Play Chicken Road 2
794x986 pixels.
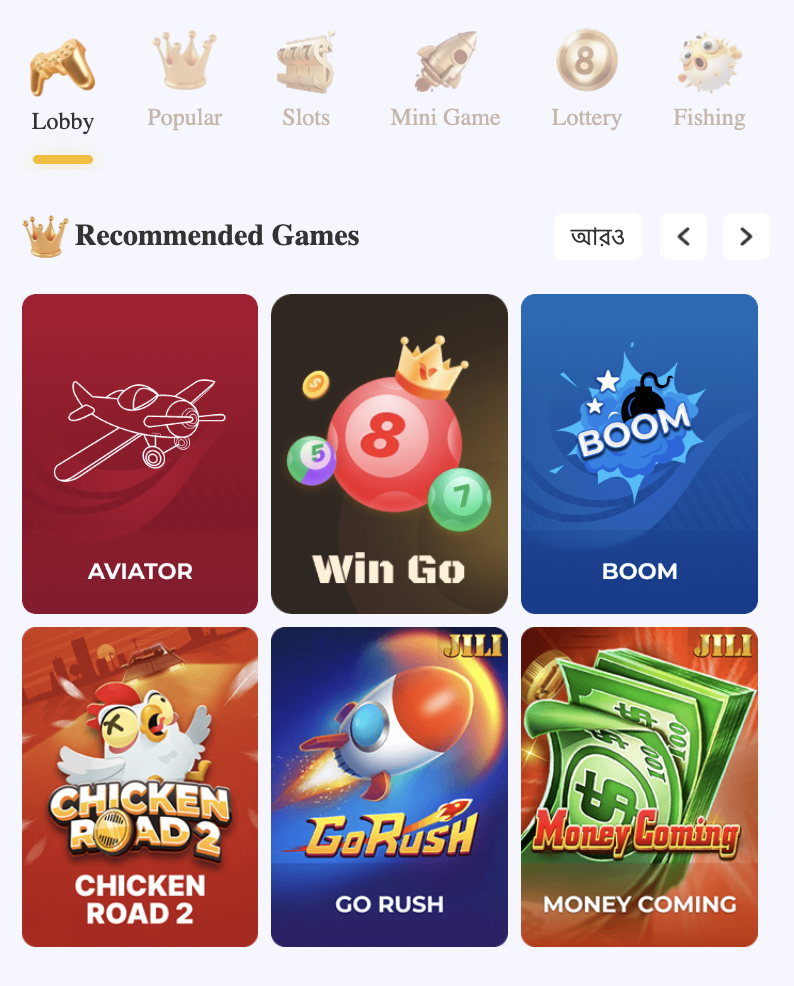(140, 787)
